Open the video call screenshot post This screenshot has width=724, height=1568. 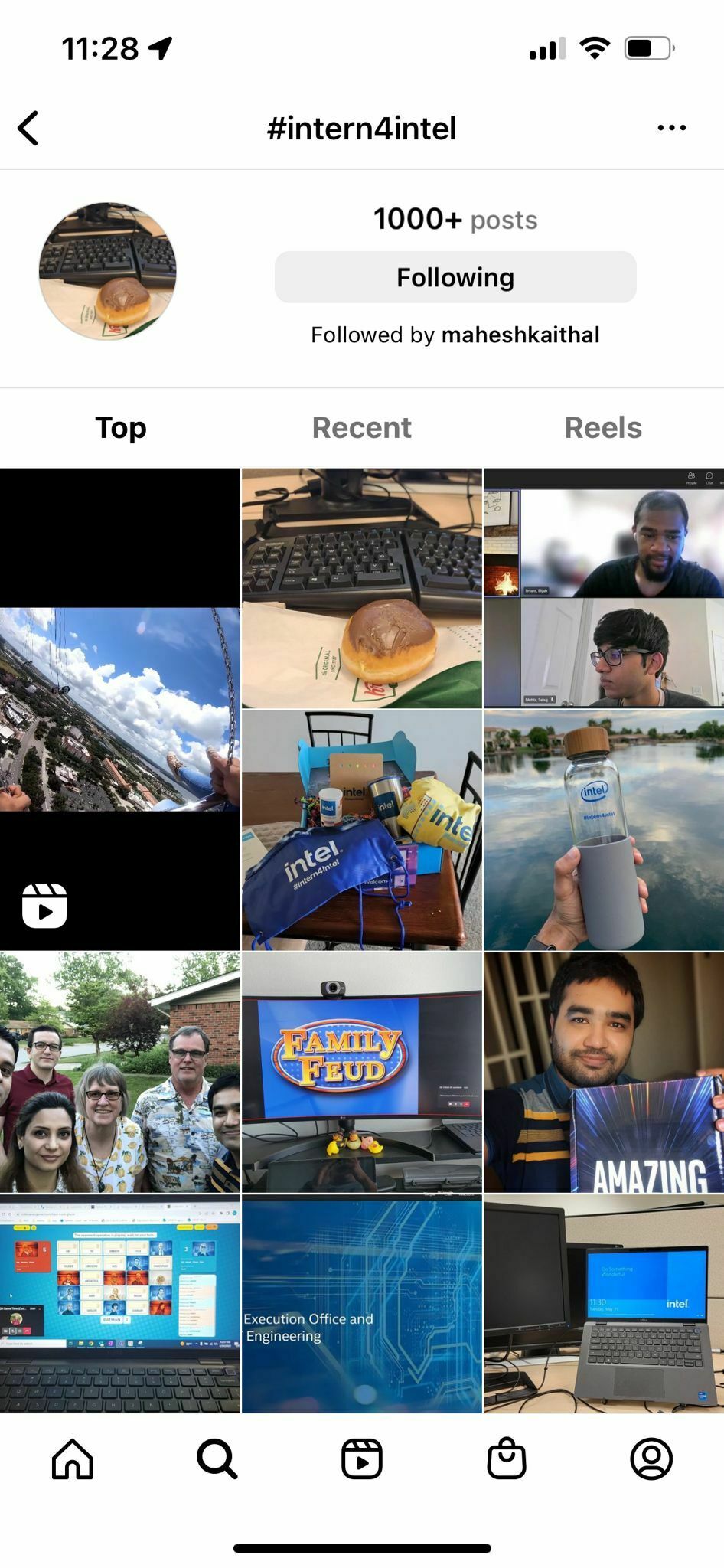pos(603,588)
